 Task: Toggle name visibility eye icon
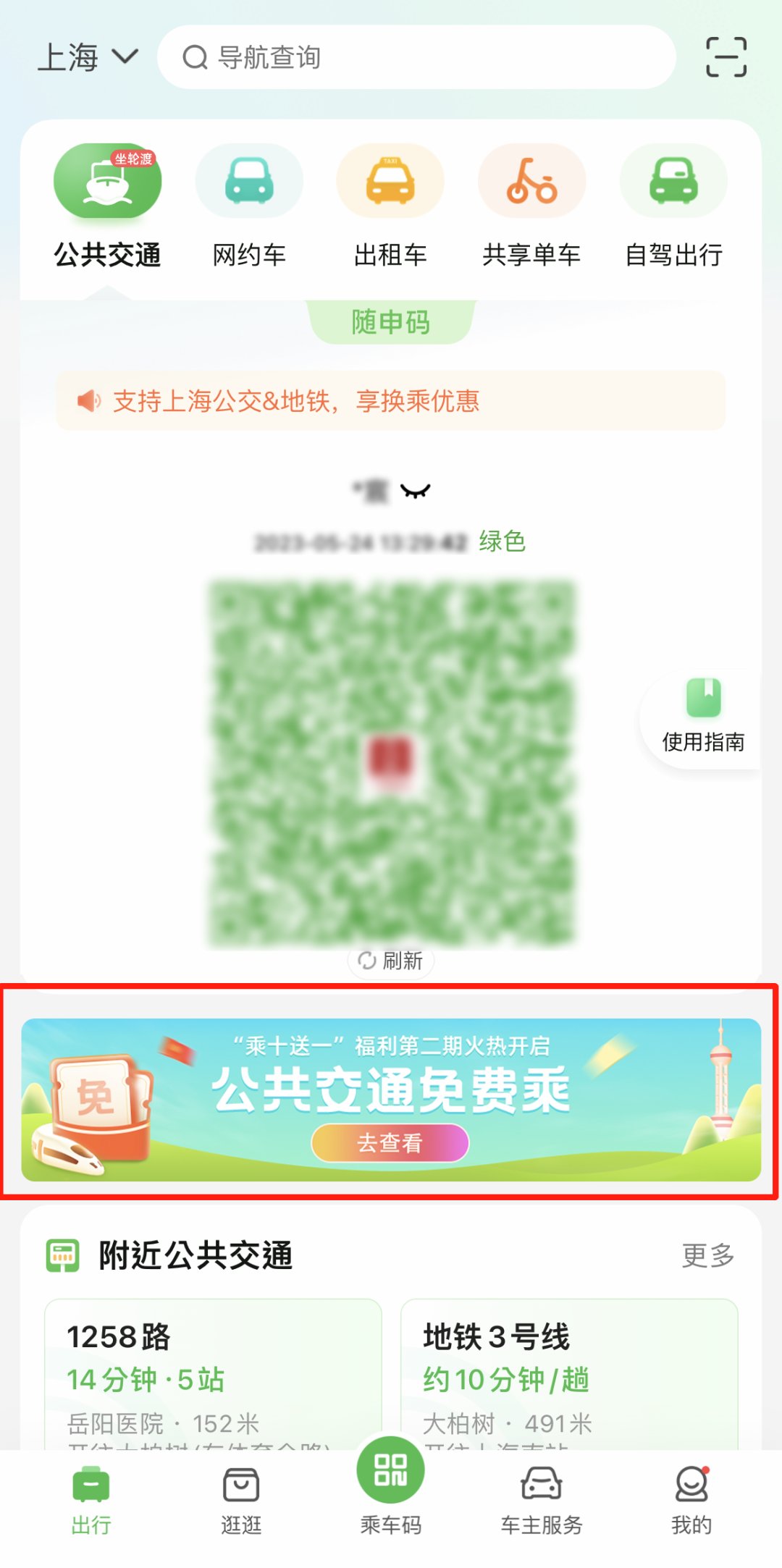[416, 492]
